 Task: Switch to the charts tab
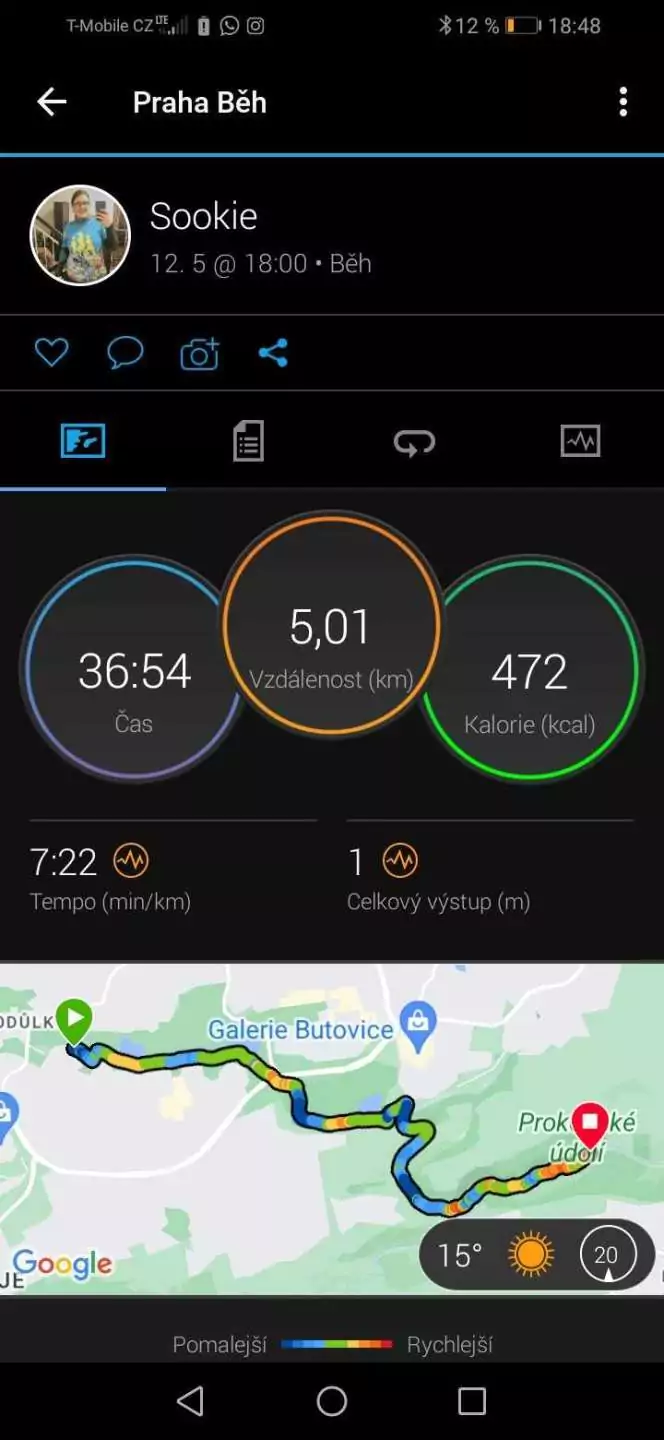[x=580, y=440]
